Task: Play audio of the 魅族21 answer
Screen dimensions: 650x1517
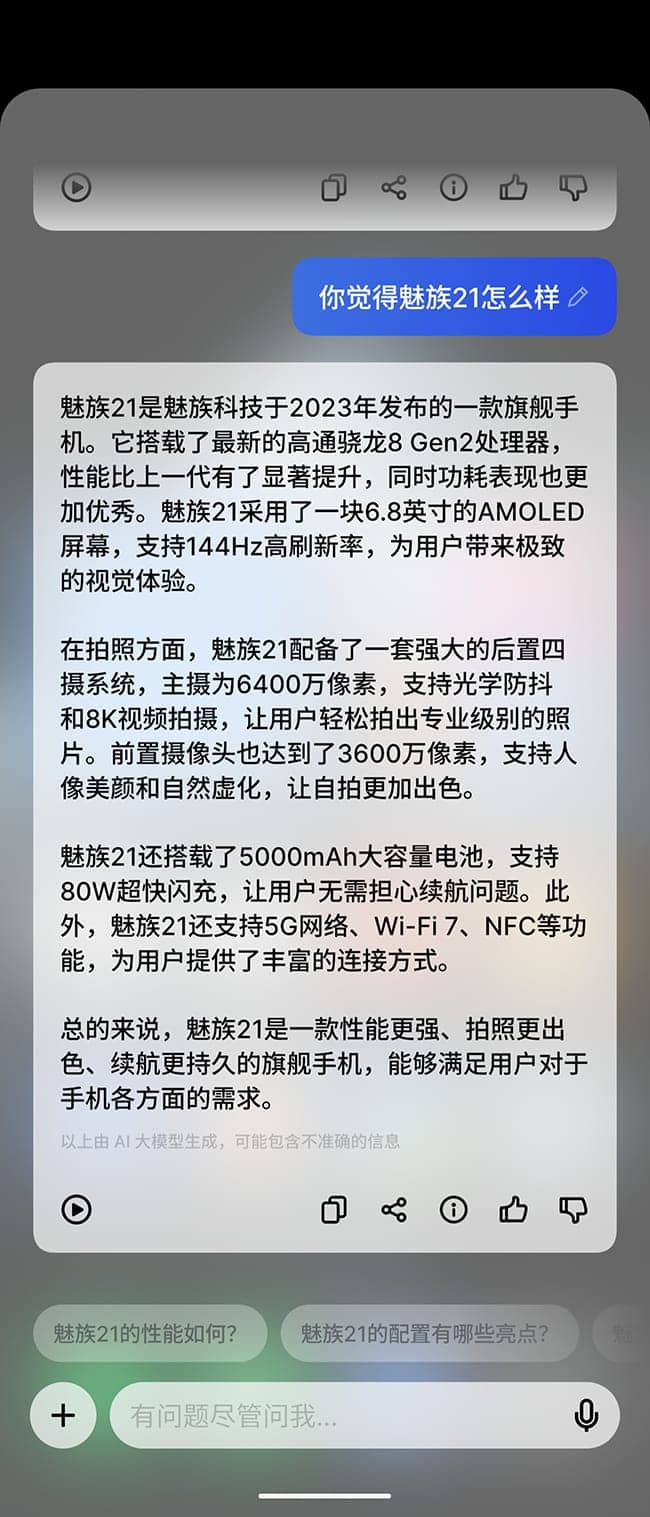Action: pos(76,1210)
